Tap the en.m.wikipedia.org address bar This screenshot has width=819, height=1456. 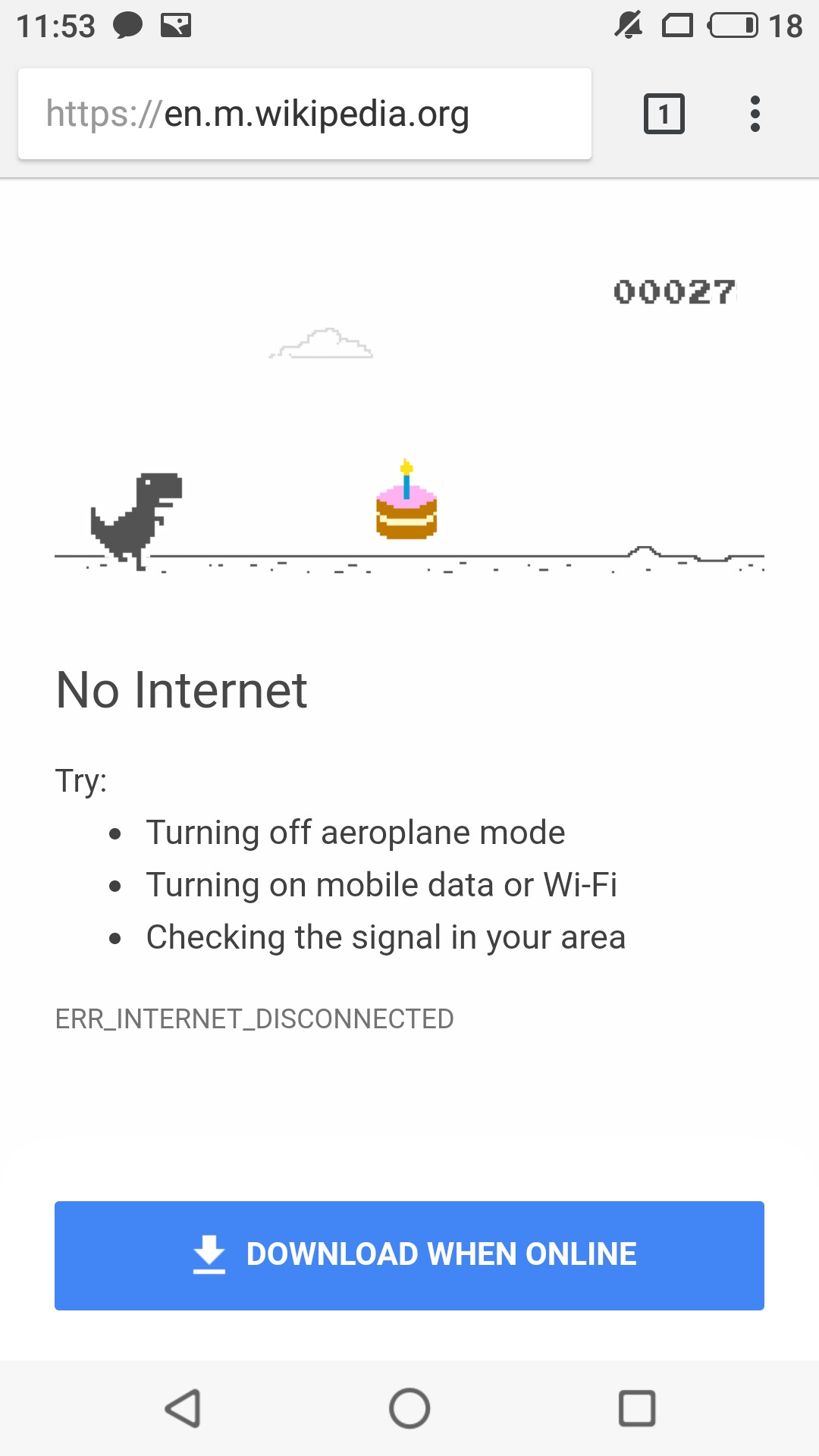pos(304,114)
